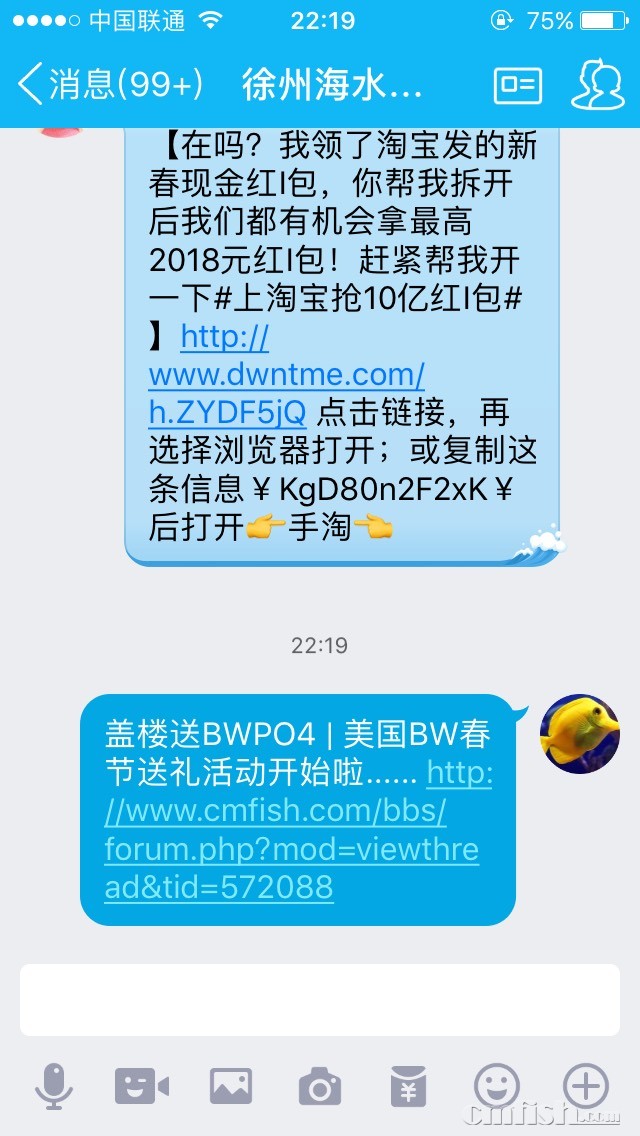Pick a photo from the gallery
Screen dimensions: 640x1136
230,1085
